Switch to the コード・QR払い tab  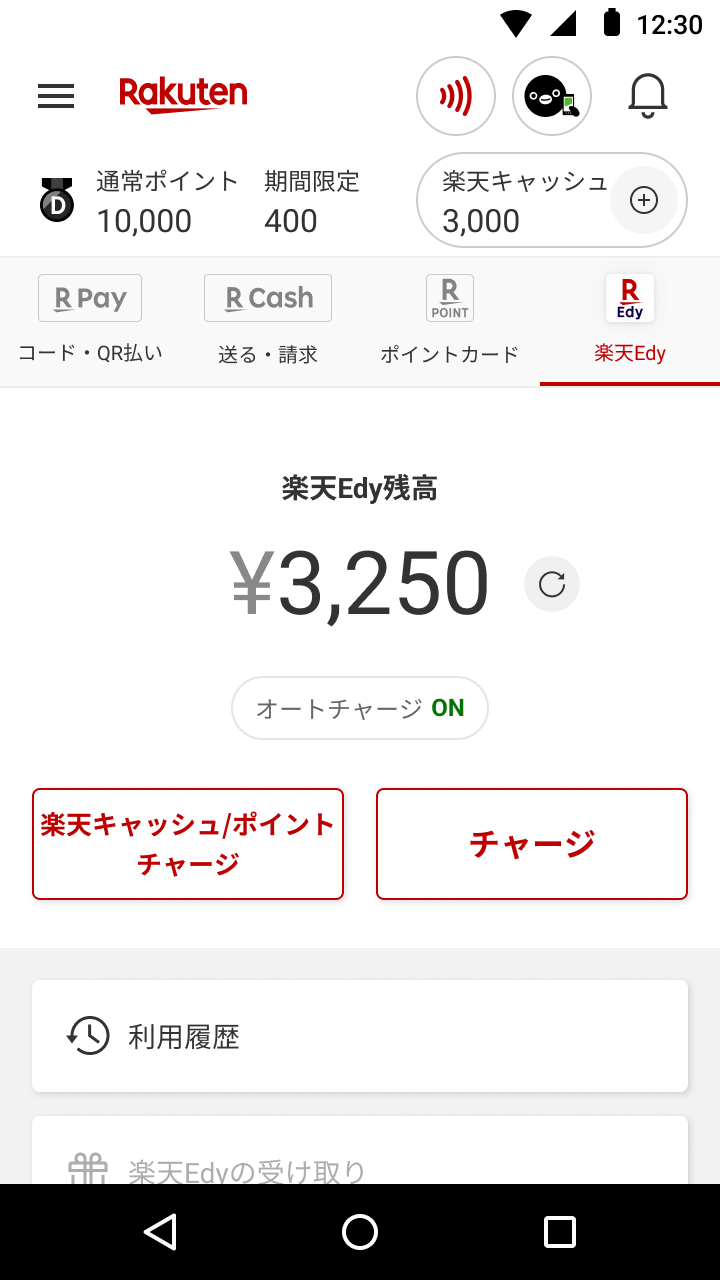tap(90, 322)
